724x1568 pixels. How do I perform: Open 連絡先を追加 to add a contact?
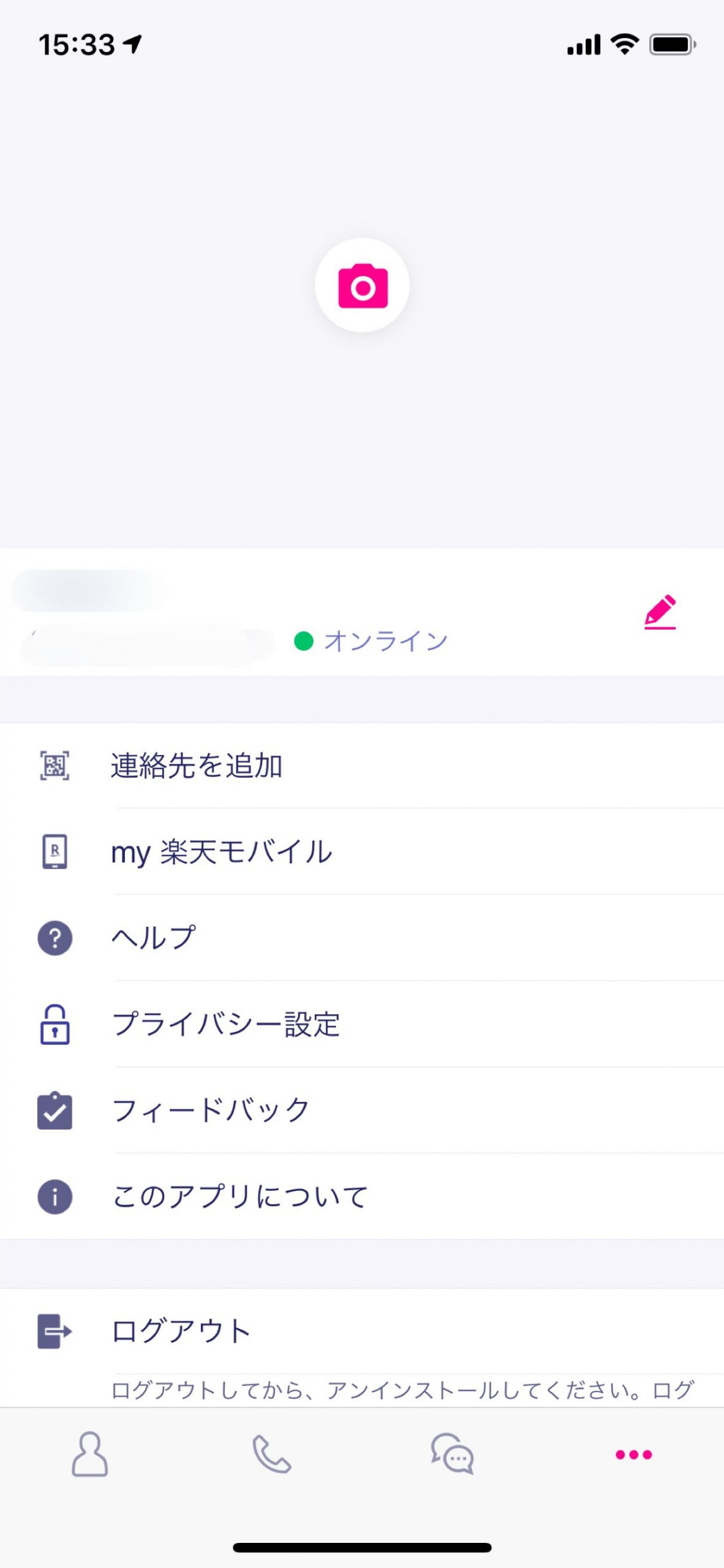[x=362, y=766]
